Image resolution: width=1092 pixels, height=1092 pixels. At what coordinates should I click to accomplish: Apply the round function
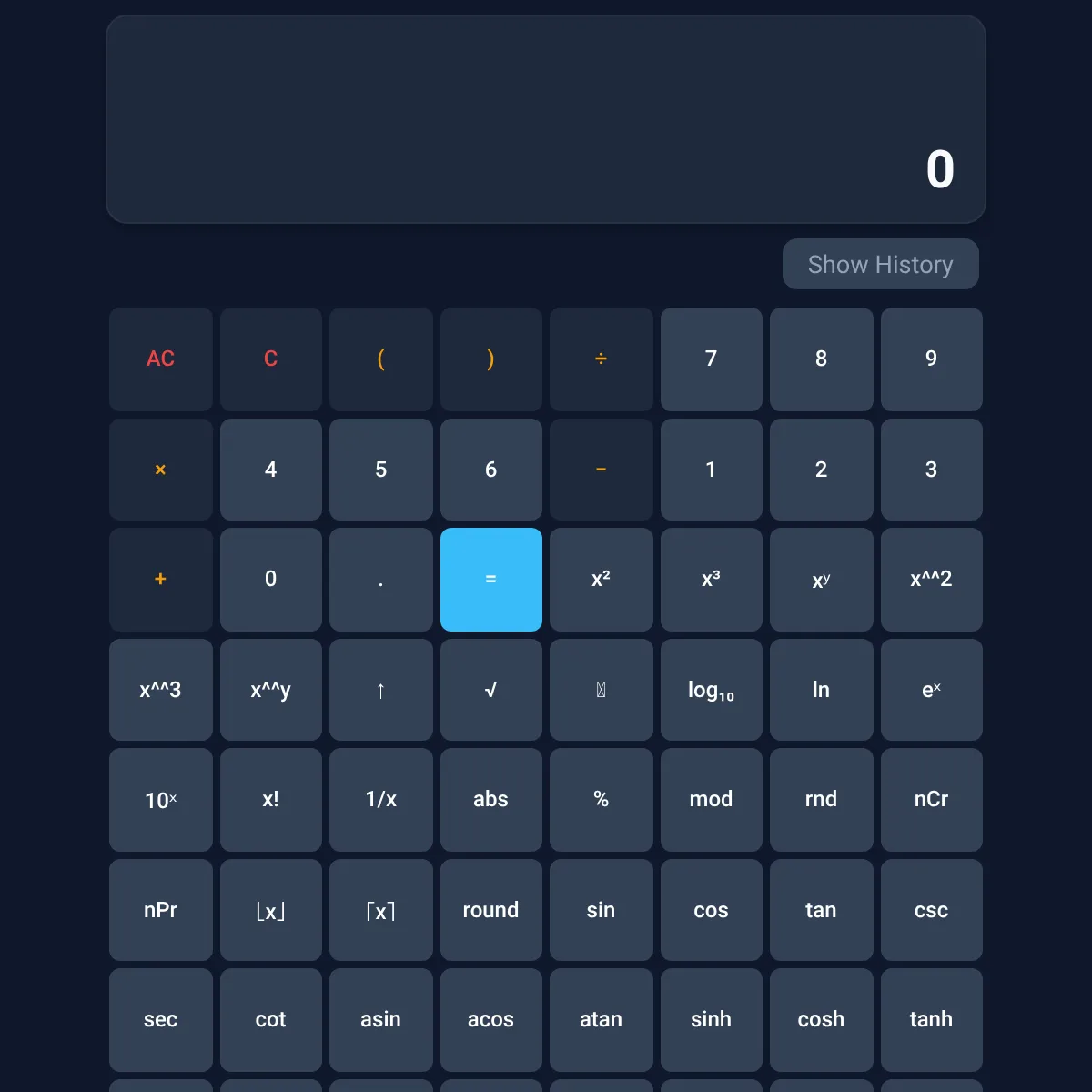490,910
